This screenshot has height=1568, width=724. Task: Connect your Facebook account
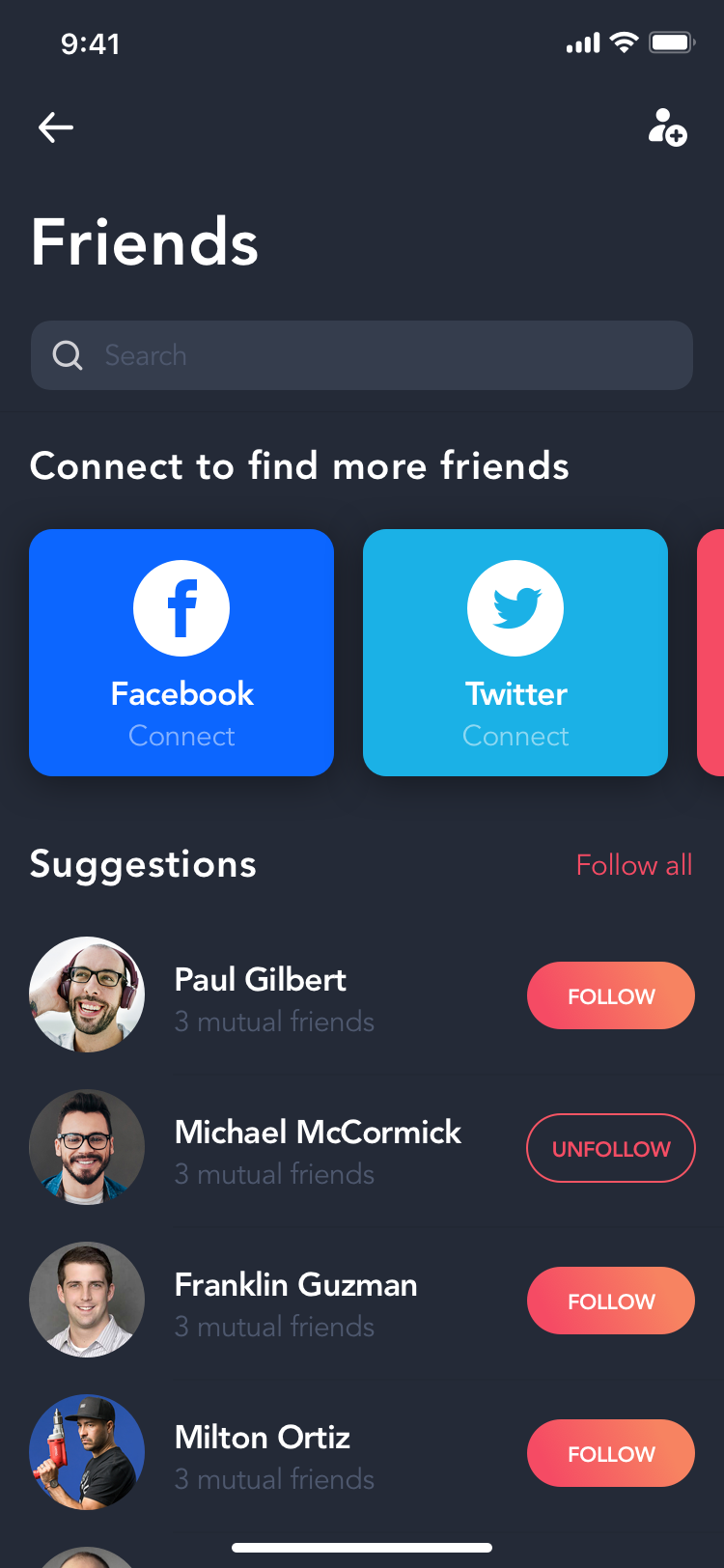click(181, 653)
